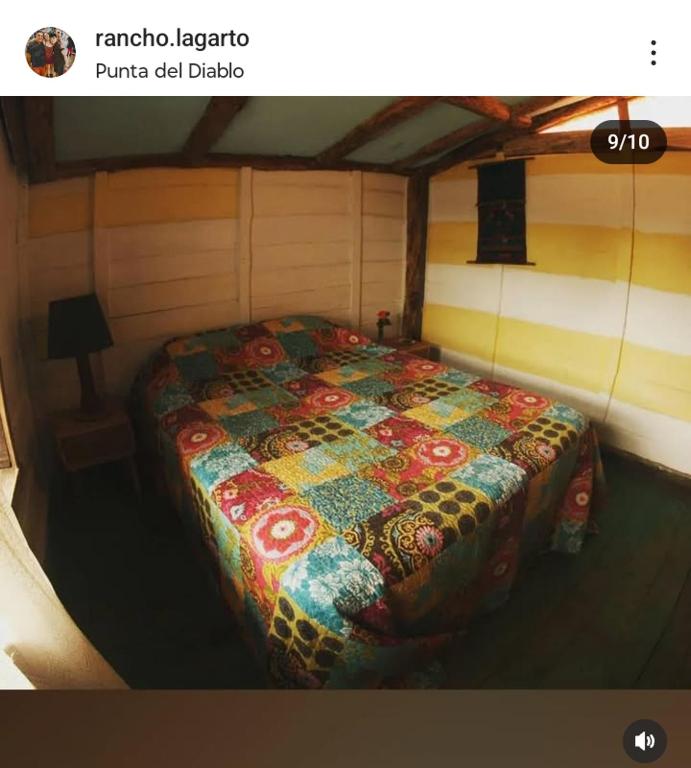
Task: View the Punta del Diablo location
Action: [x=169, y=71]
